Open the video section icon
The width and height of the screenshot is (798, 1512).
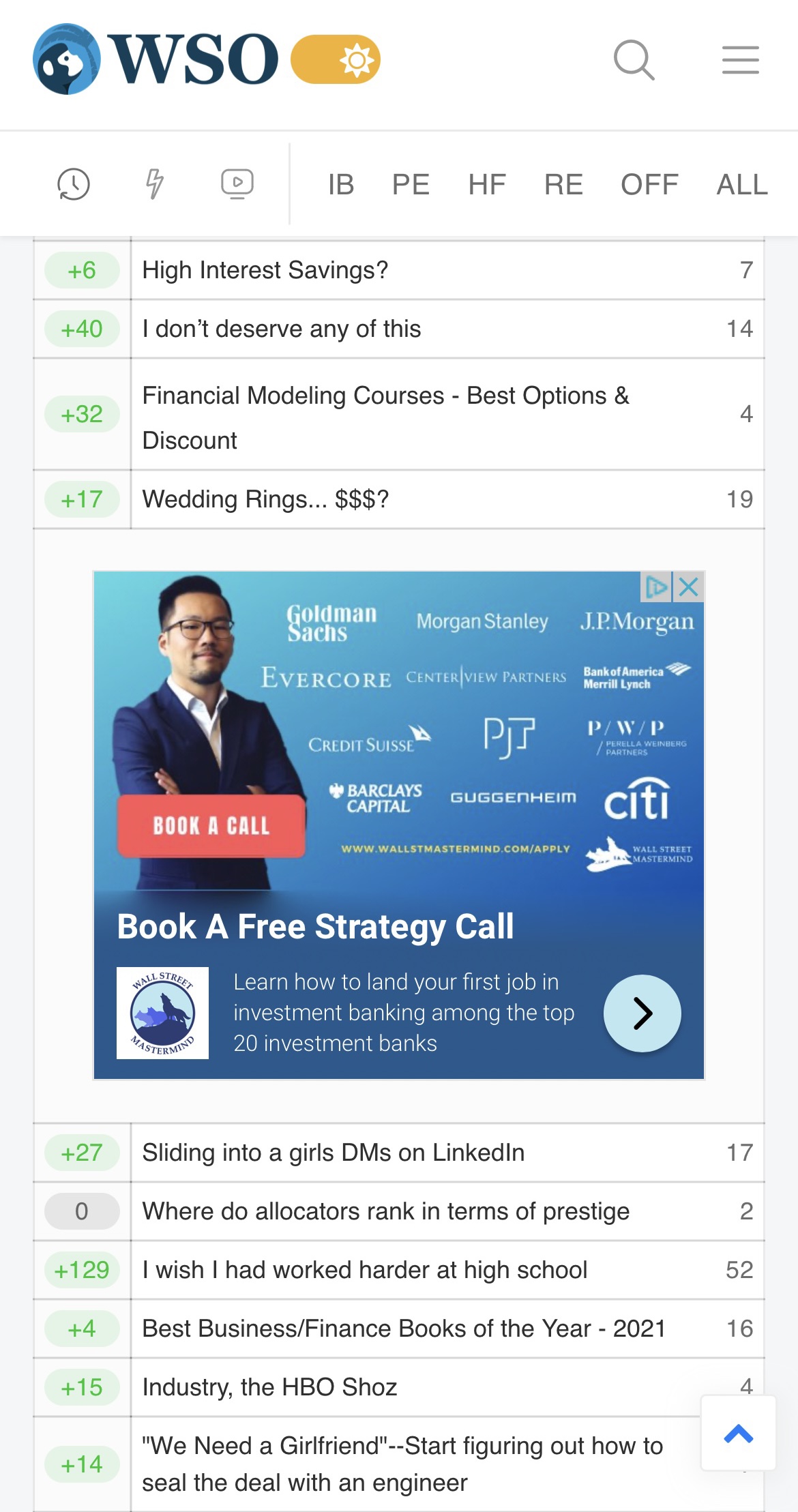(x=237, y=184)
